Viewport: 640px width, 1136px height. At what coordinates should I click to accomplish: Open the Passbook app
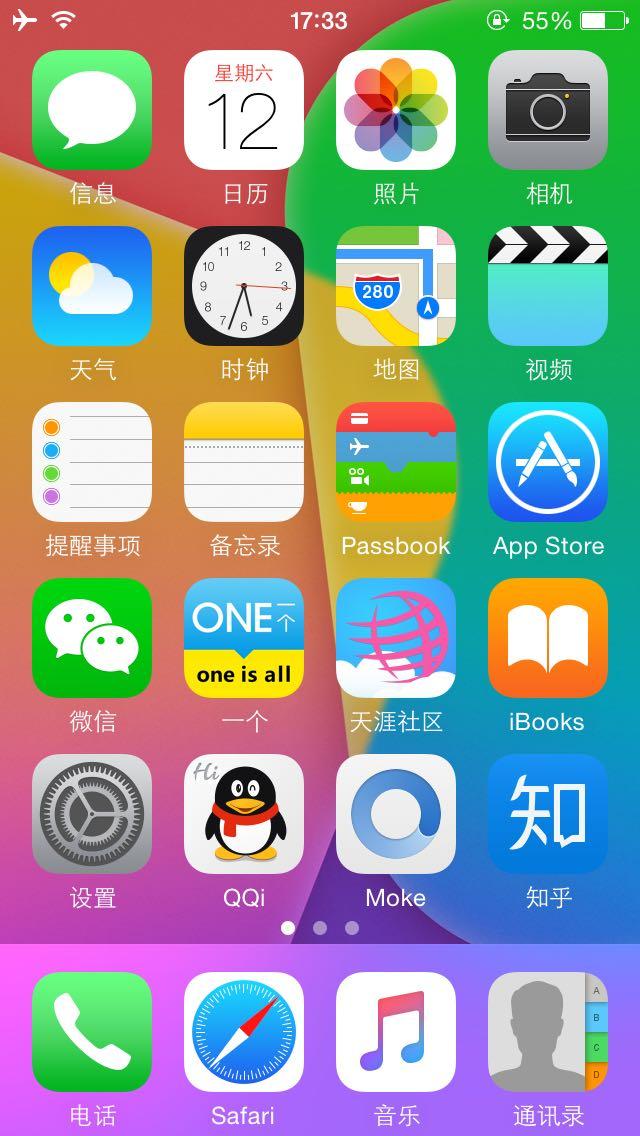tap(396, 462)
